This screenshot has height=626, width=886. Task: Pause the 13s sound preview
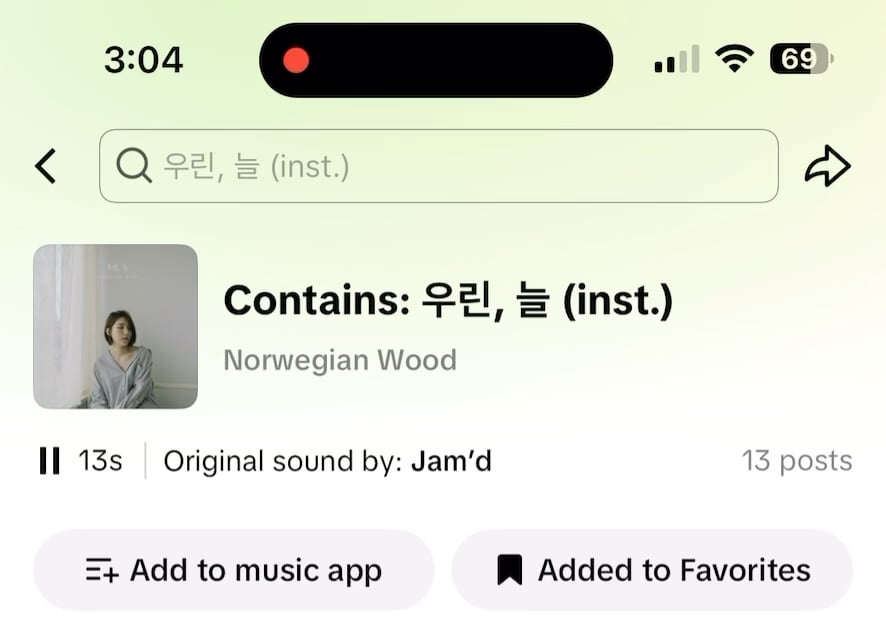click(x=49, y=461)
